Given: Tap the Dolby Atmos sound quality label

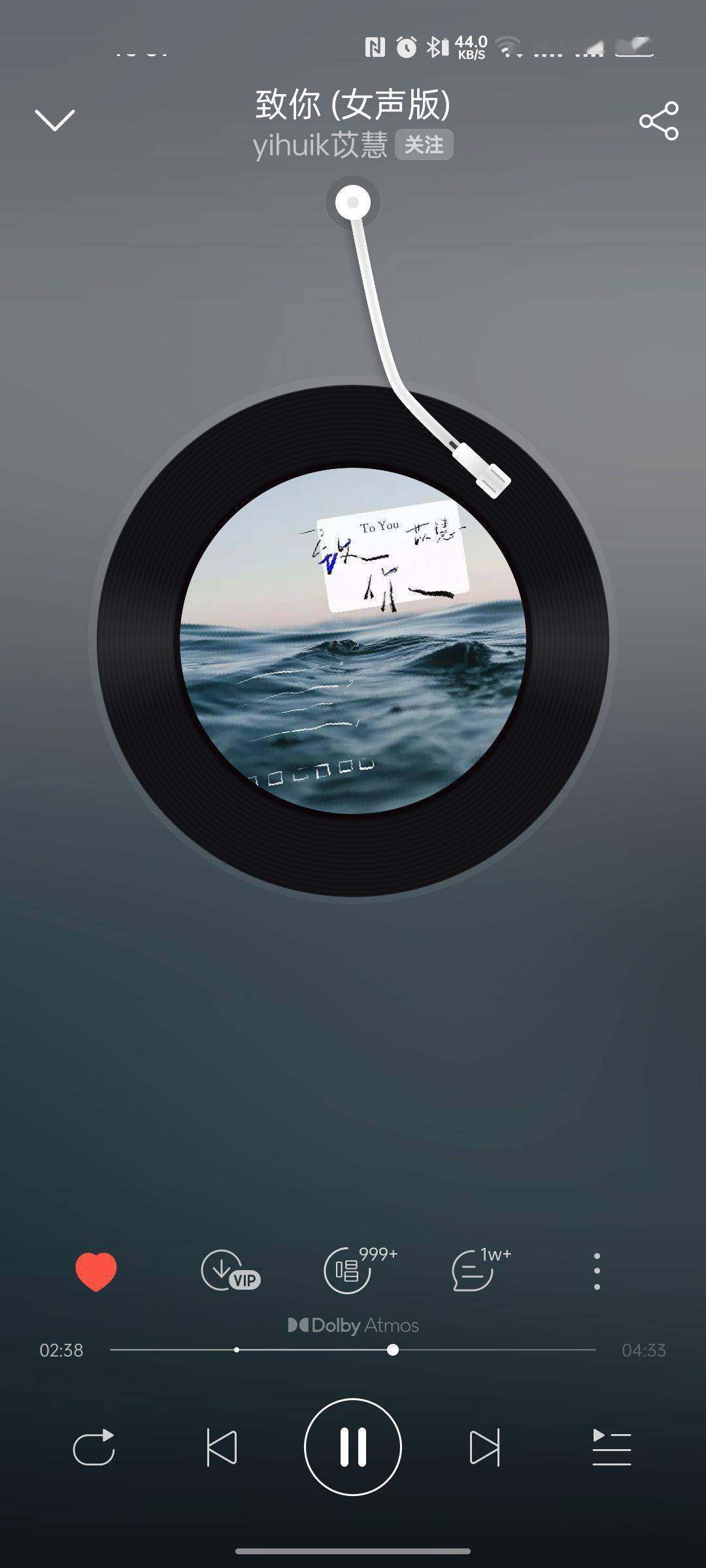Looking at the screenshot, I should click(353, 1325).
